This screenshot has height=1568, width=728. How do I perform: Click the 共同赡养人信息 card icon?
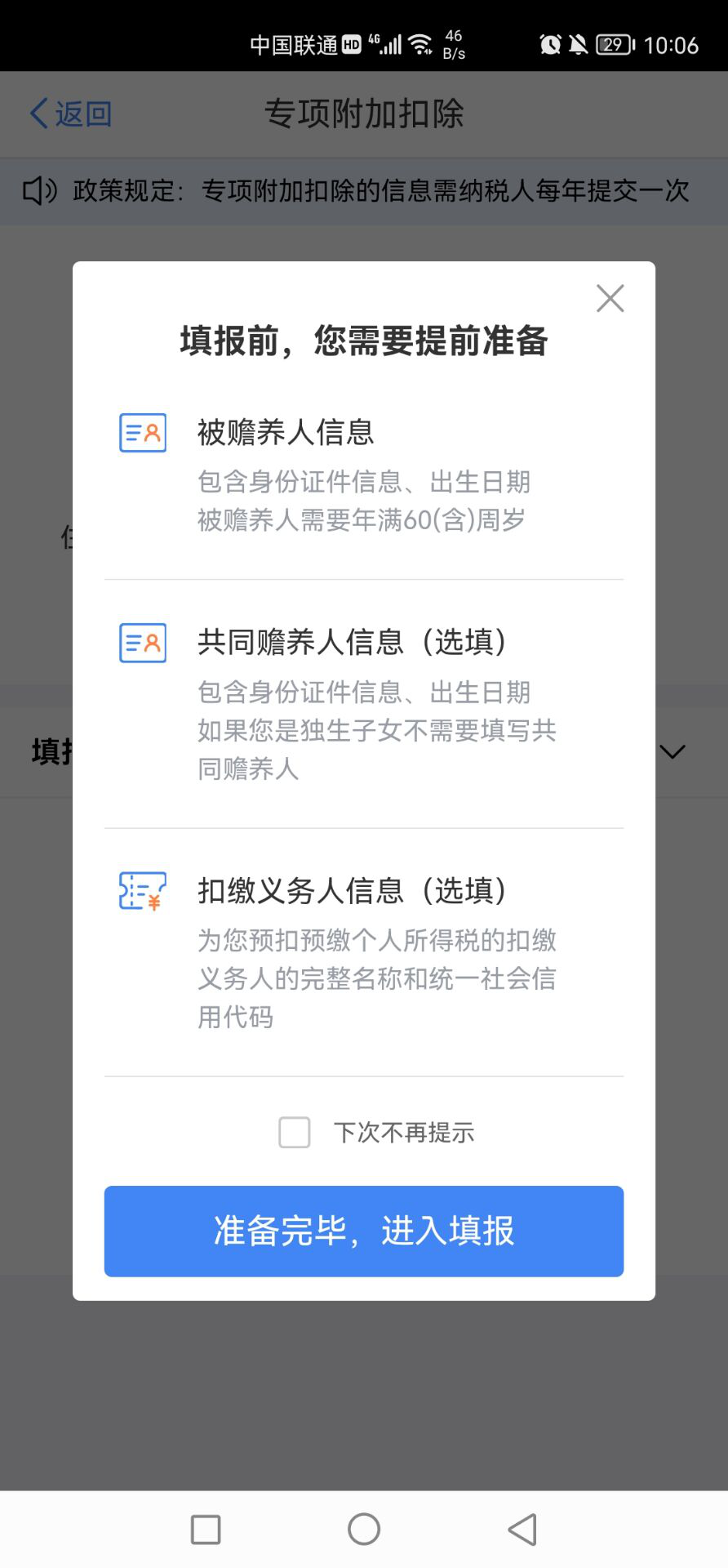tap(141, 643)
